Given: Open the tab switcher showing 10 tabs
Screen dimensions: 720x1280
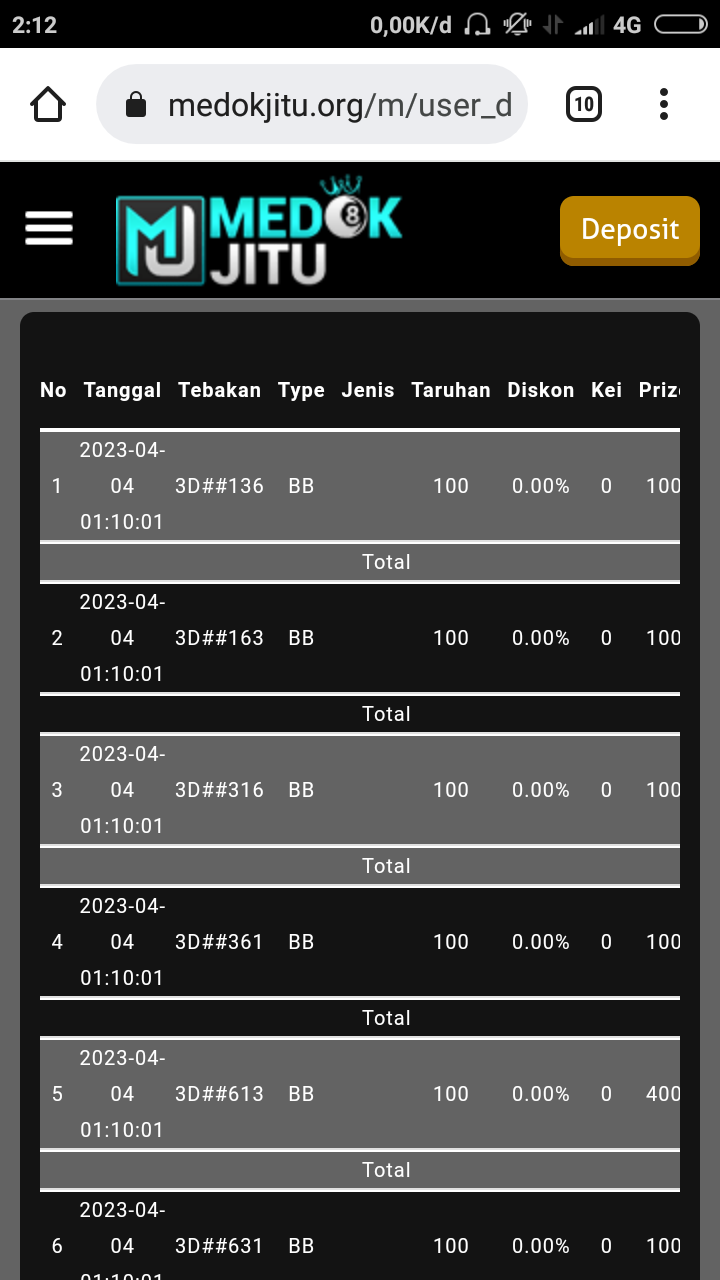Looking at the screenshot, I should 584,104.
